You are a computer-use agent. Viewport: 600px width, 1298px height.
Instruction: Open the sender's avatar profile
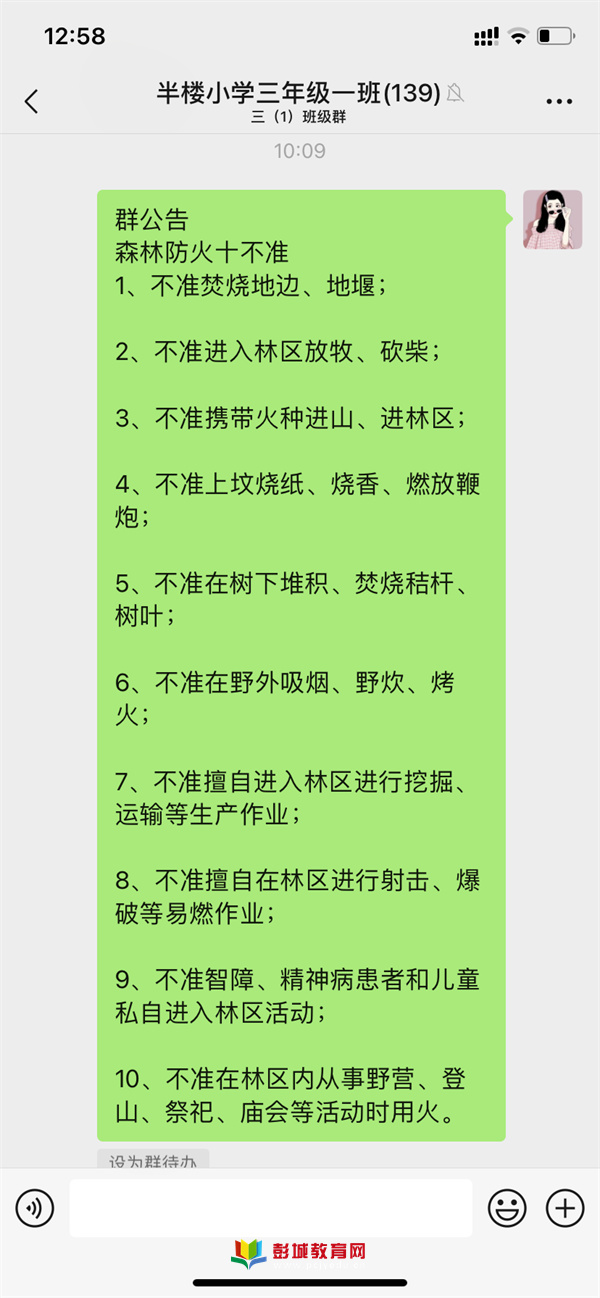coord(552,219)
